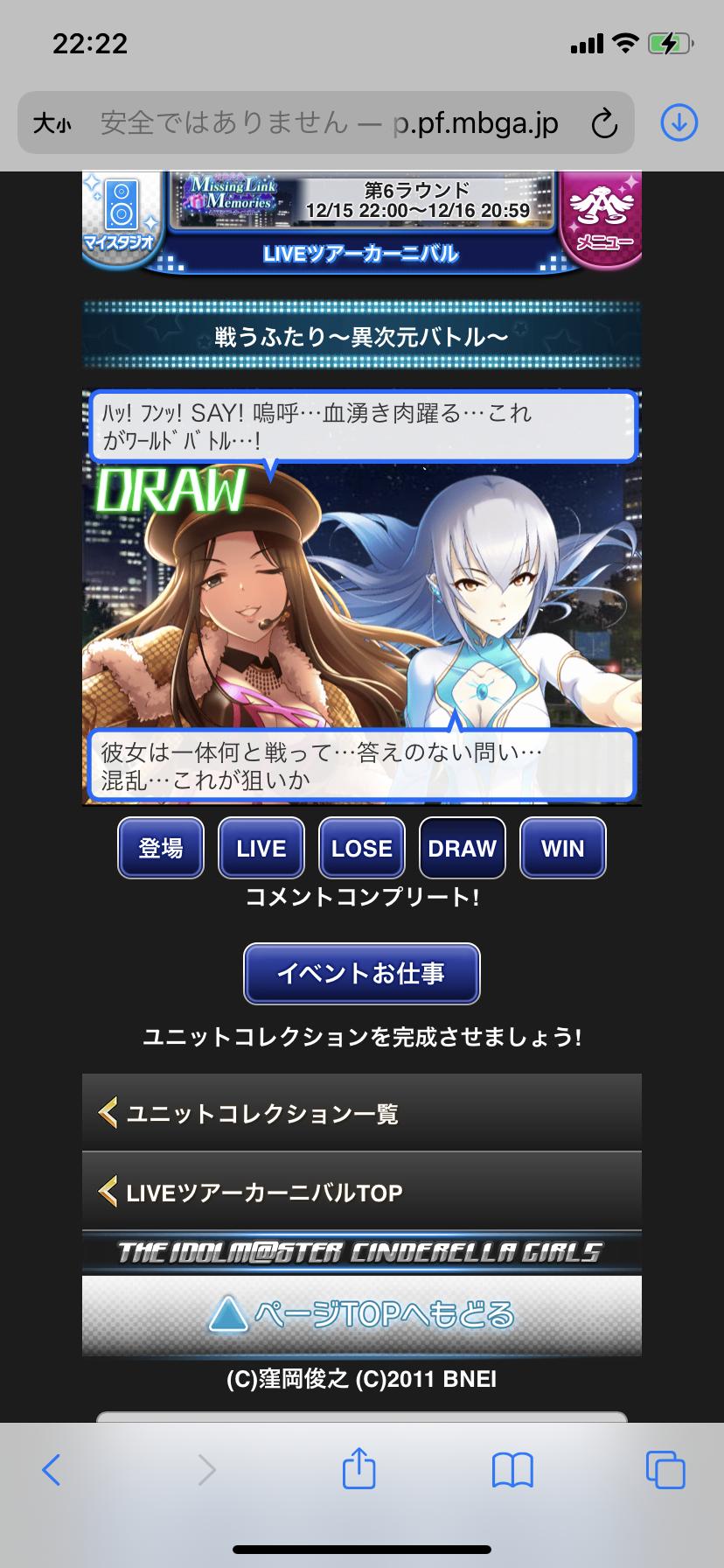Screen dimensions: 724x1568
Task: Show the 登場 comment
Action: (161, 848)
